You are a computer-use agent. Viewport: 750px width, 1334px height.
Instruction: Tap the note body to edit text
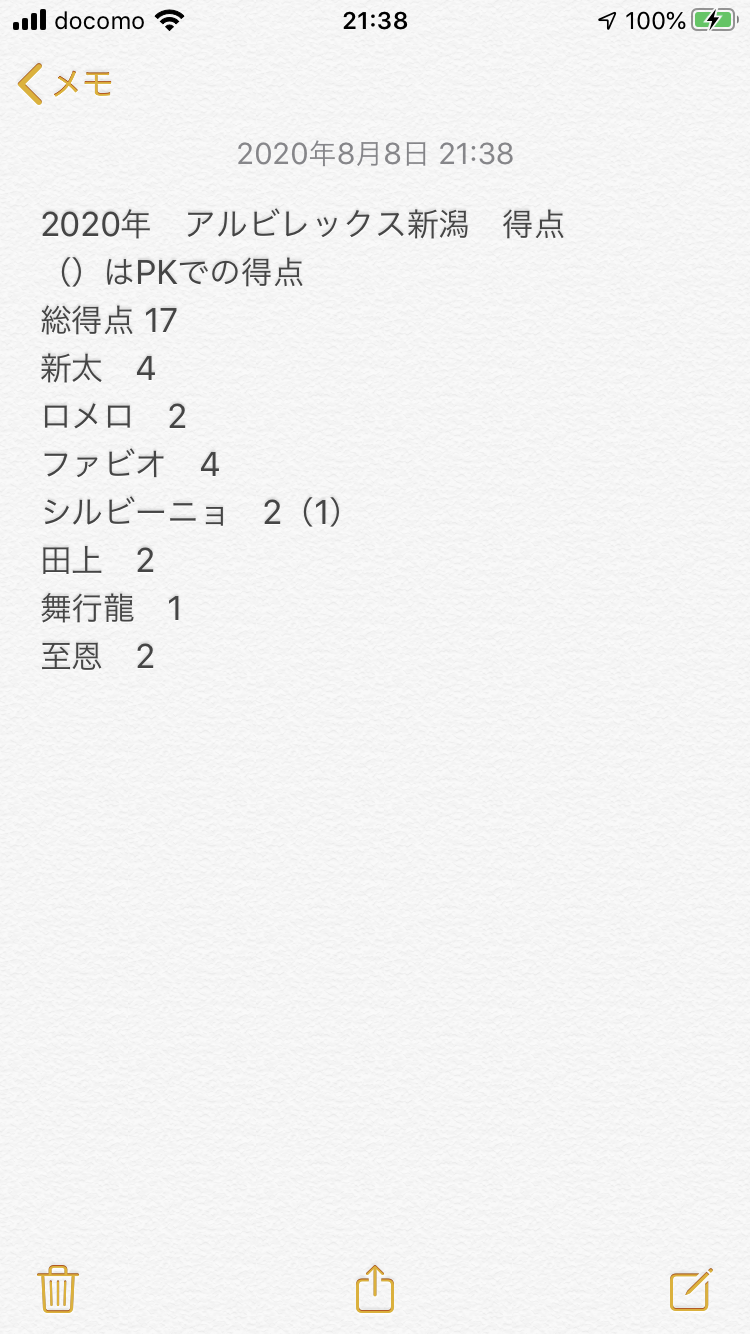[375, 440]
